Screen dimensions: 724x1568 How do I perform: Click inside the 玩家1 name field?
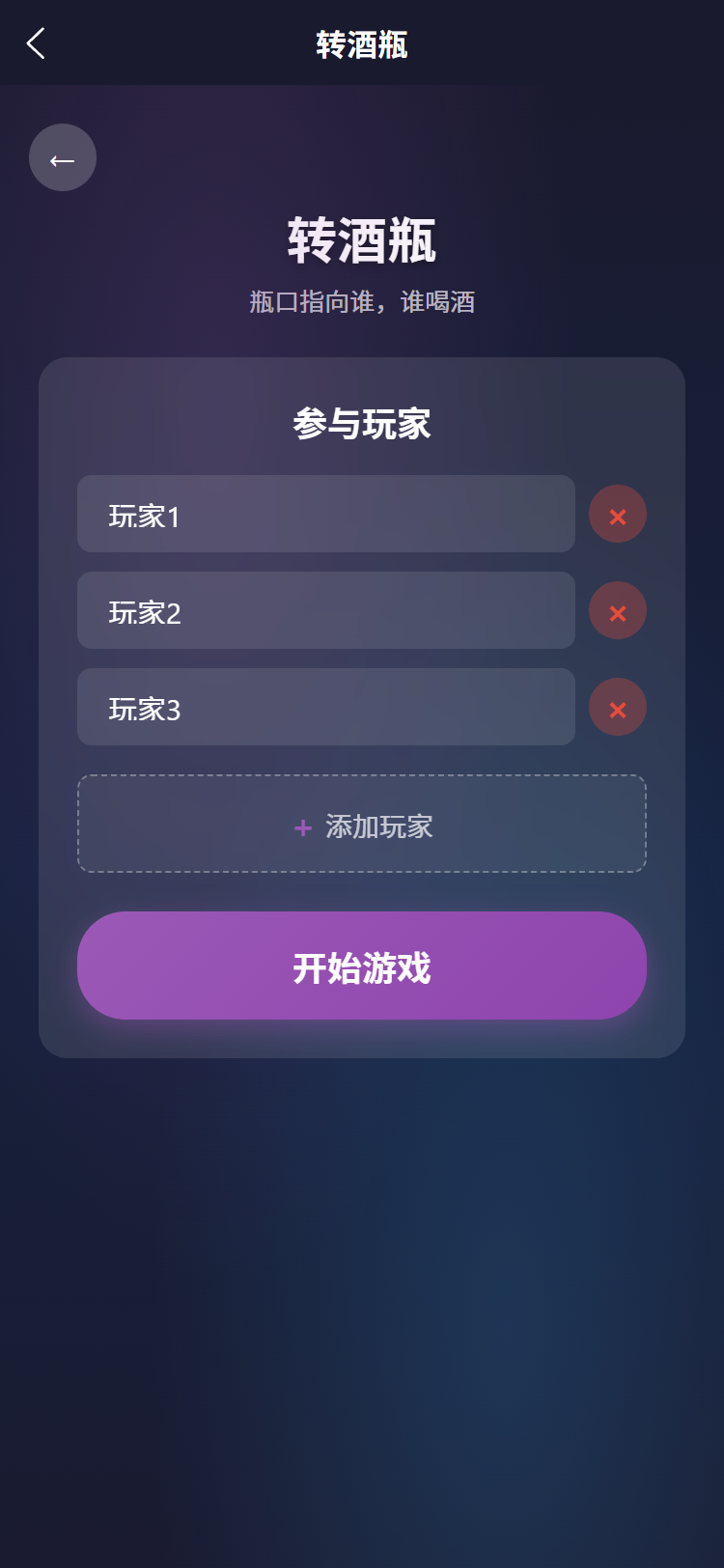[x=325, y=514]
